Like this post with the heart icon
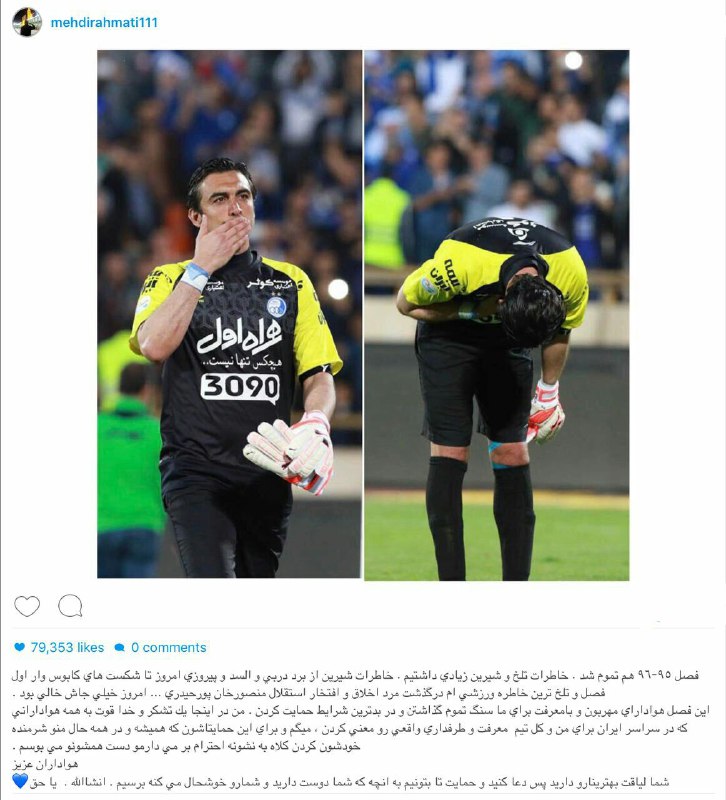The image size is (726, 800). coord(27,606)
